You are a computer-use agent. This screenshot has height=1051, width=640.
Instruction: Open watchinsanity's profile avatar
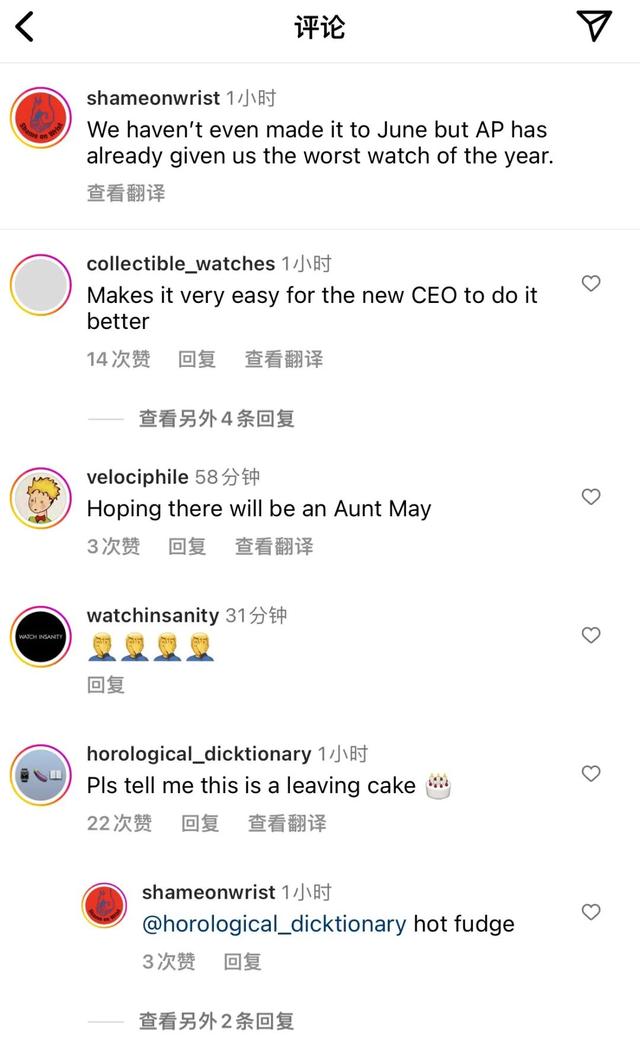click(40, 635)
